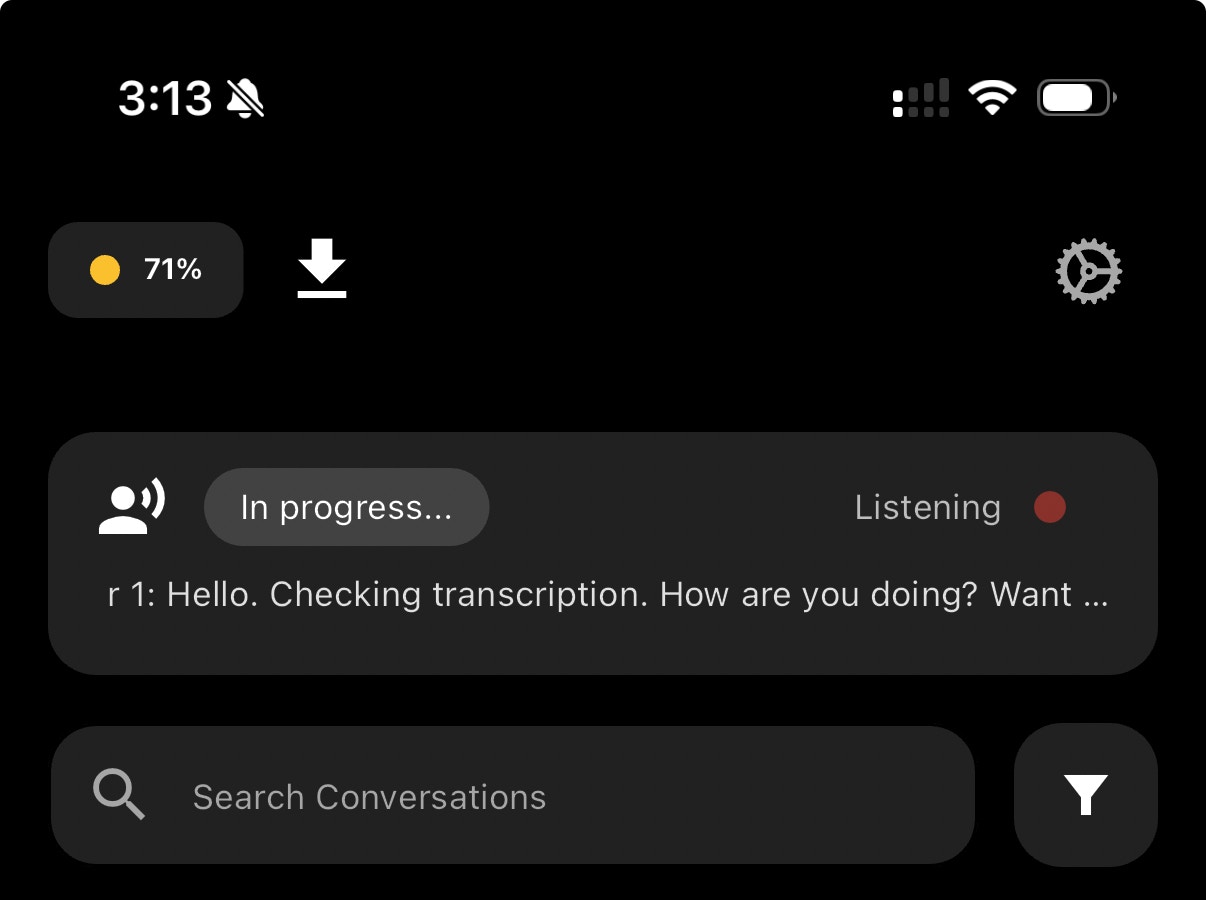Open the settings gear

[x=1088, y=271]
